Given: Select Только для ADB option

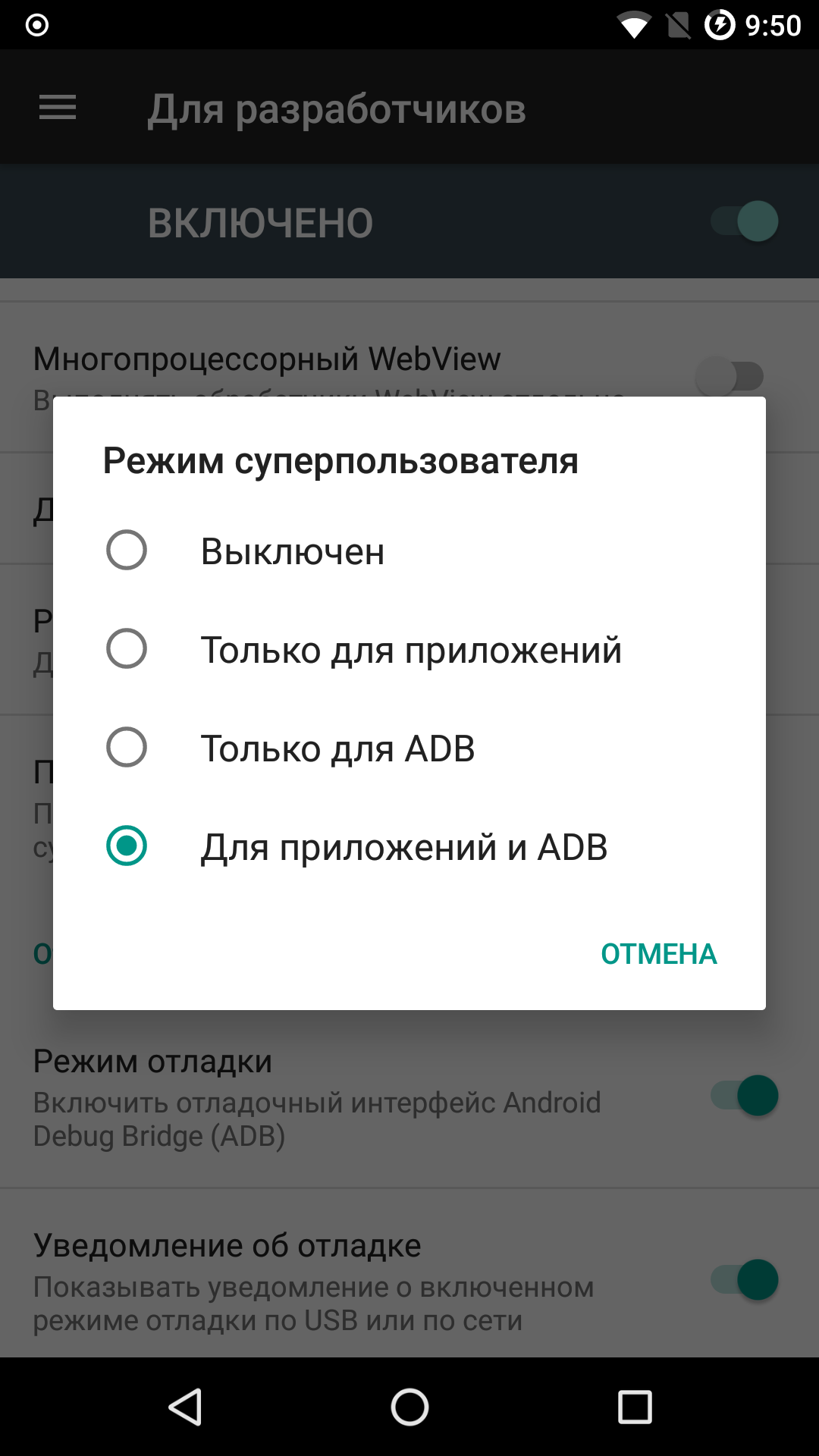Looking at the screenshot, I should (127, 748).
